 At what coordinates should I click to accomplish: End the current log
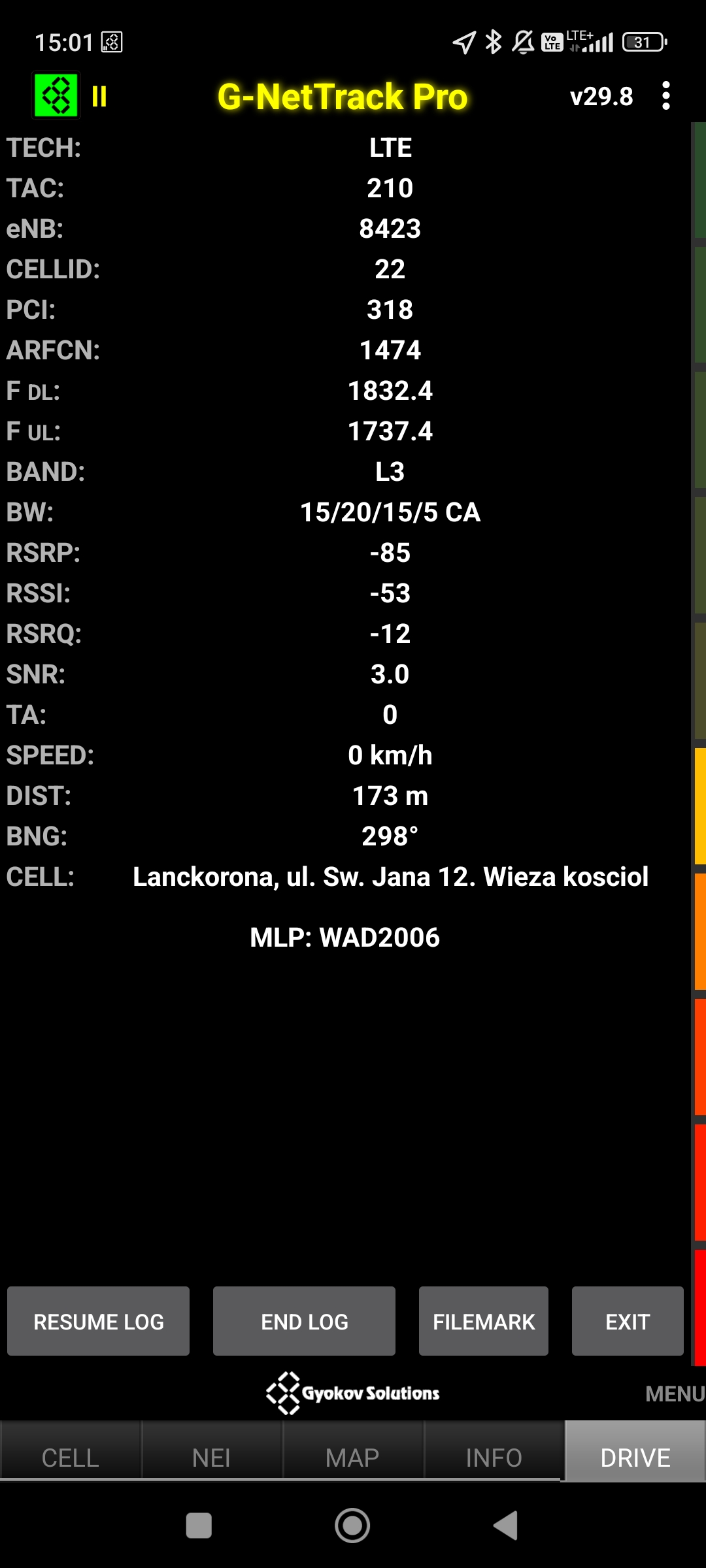(304, 1321)
